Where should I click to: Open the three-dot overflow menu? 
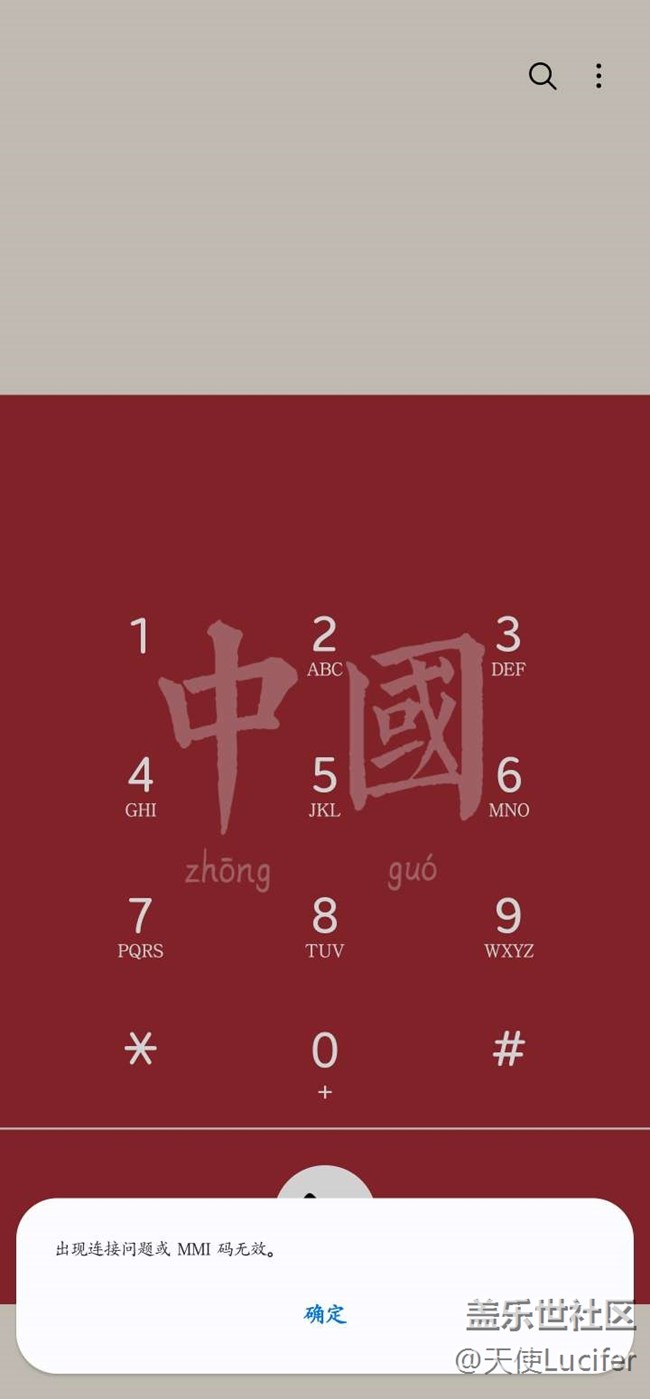[598, 76]
